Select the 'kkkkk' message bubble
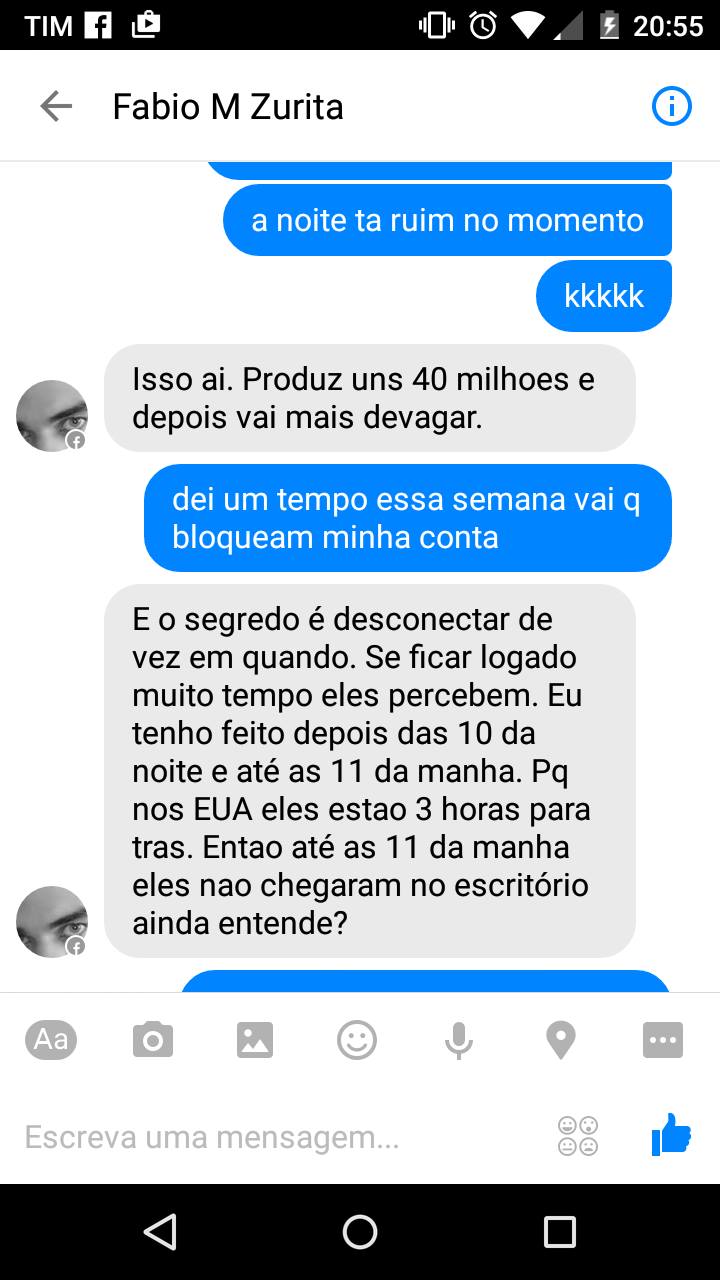Viewport: 720px width, 1280px height. coord(603,295)
